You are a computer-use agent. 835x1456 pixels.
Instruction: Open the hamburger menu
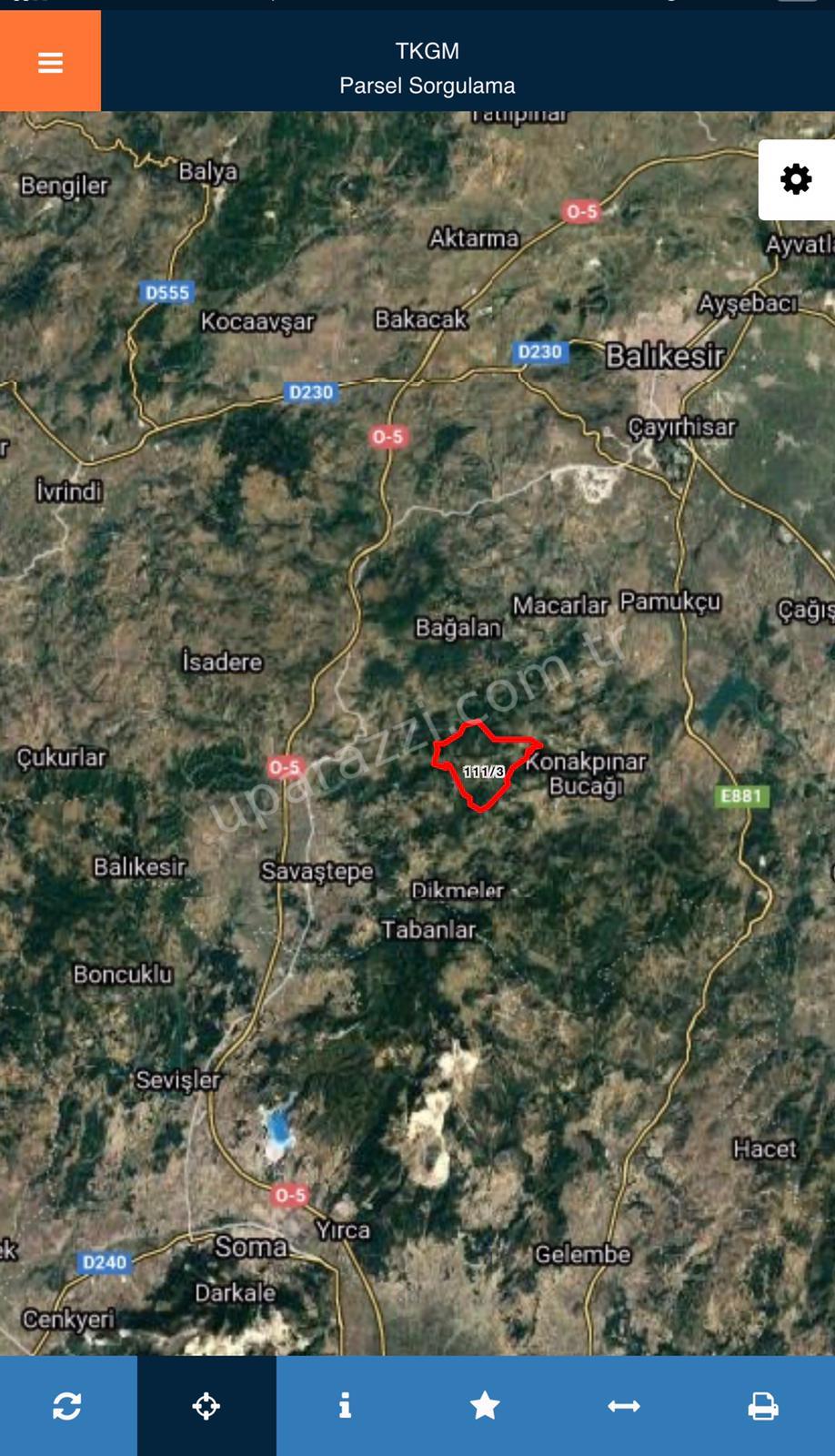click(50, 62)
